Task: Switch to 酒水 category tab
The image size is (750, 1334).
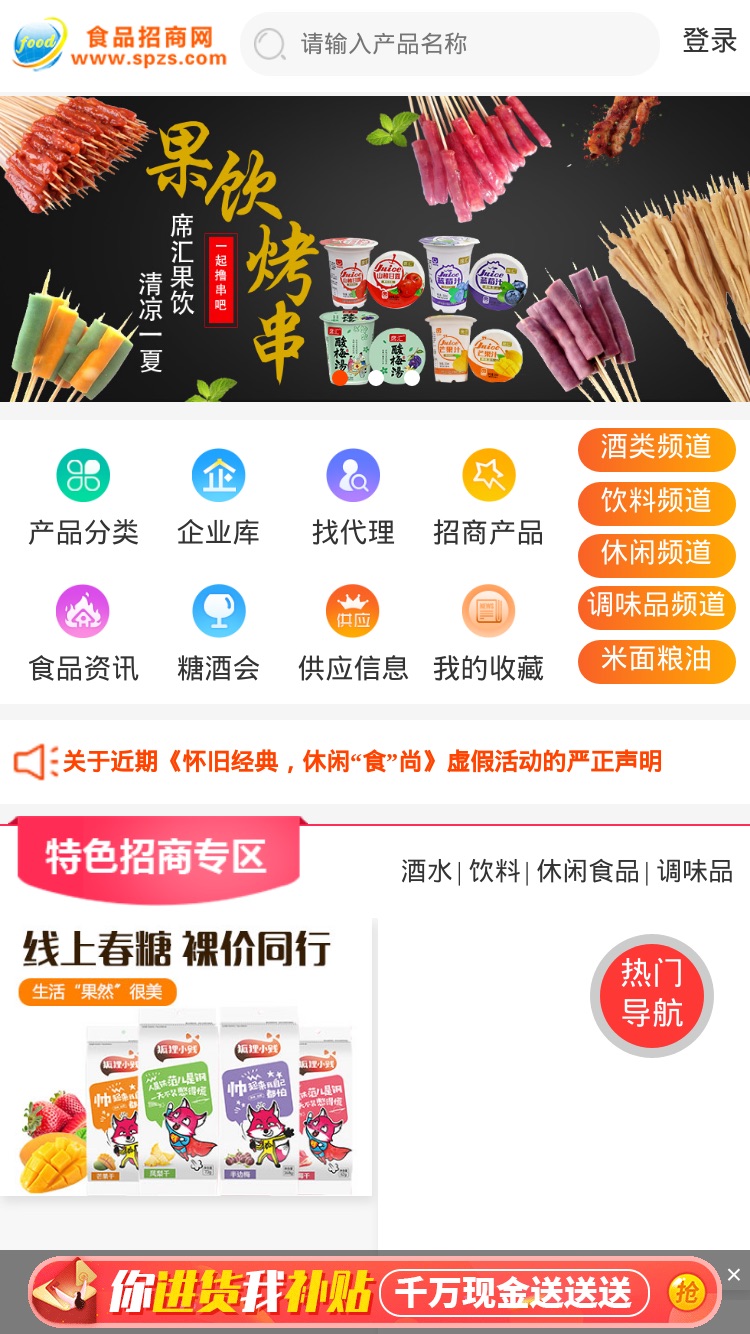Action: coord(427,871)
